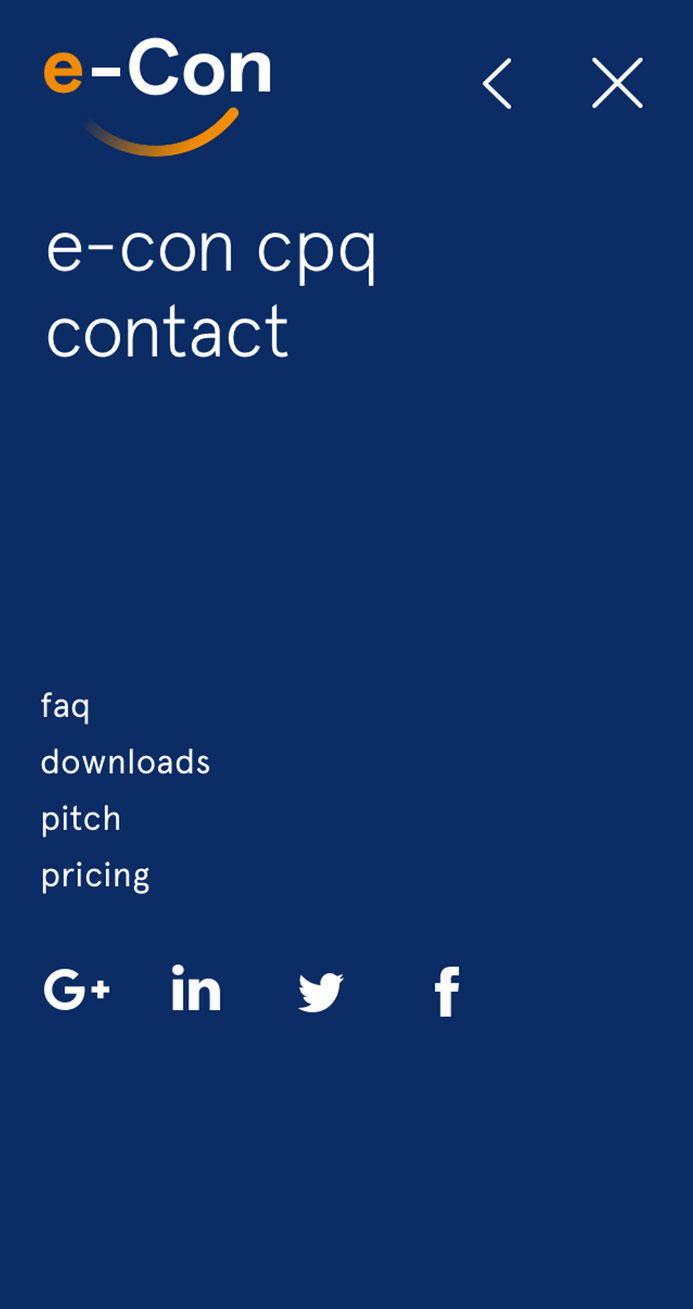The height and width of the screenshot is (1309, 693).
Task: Open the faq link
Action: (x=65, y=706)
